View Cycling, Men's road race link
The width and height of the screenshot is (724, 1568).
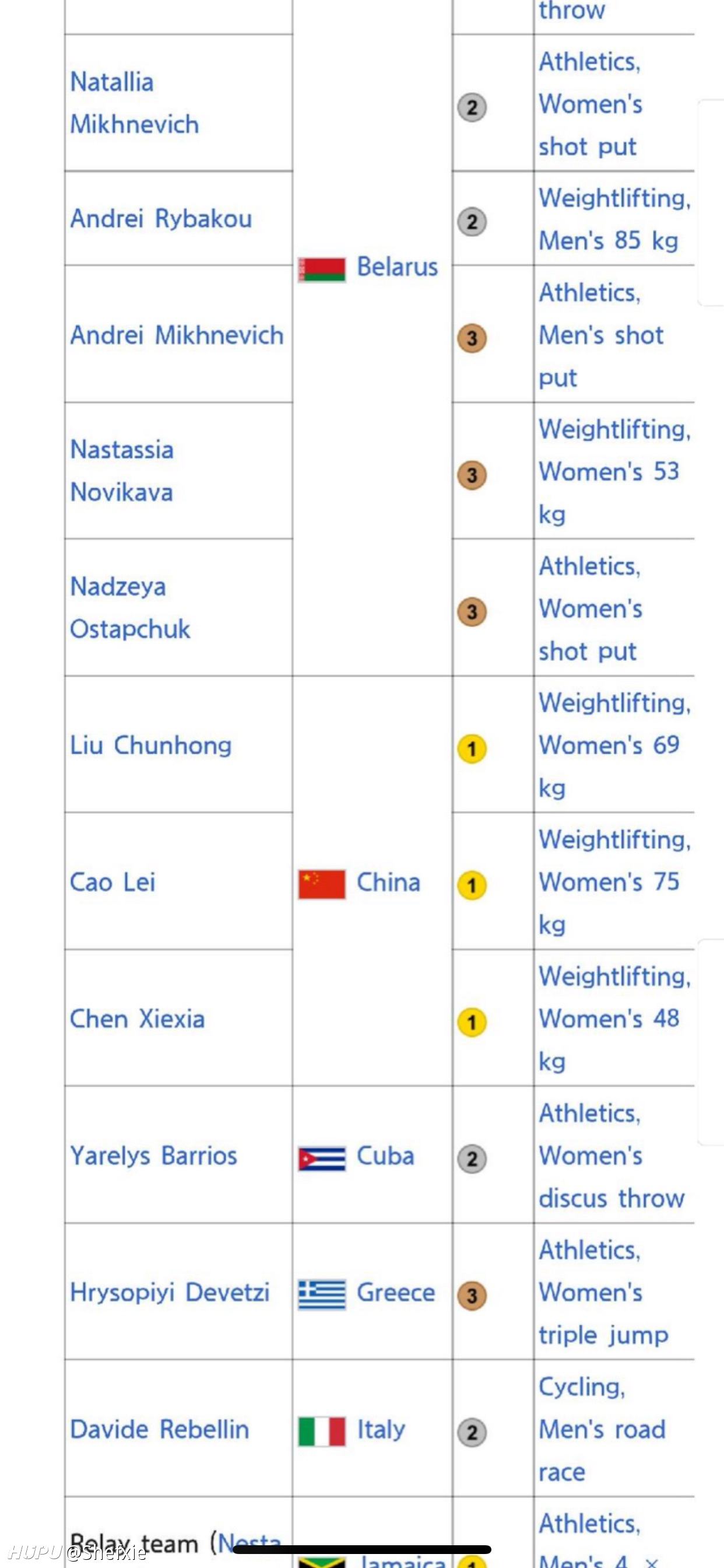pyautogui.click(x=602, y=1429)
